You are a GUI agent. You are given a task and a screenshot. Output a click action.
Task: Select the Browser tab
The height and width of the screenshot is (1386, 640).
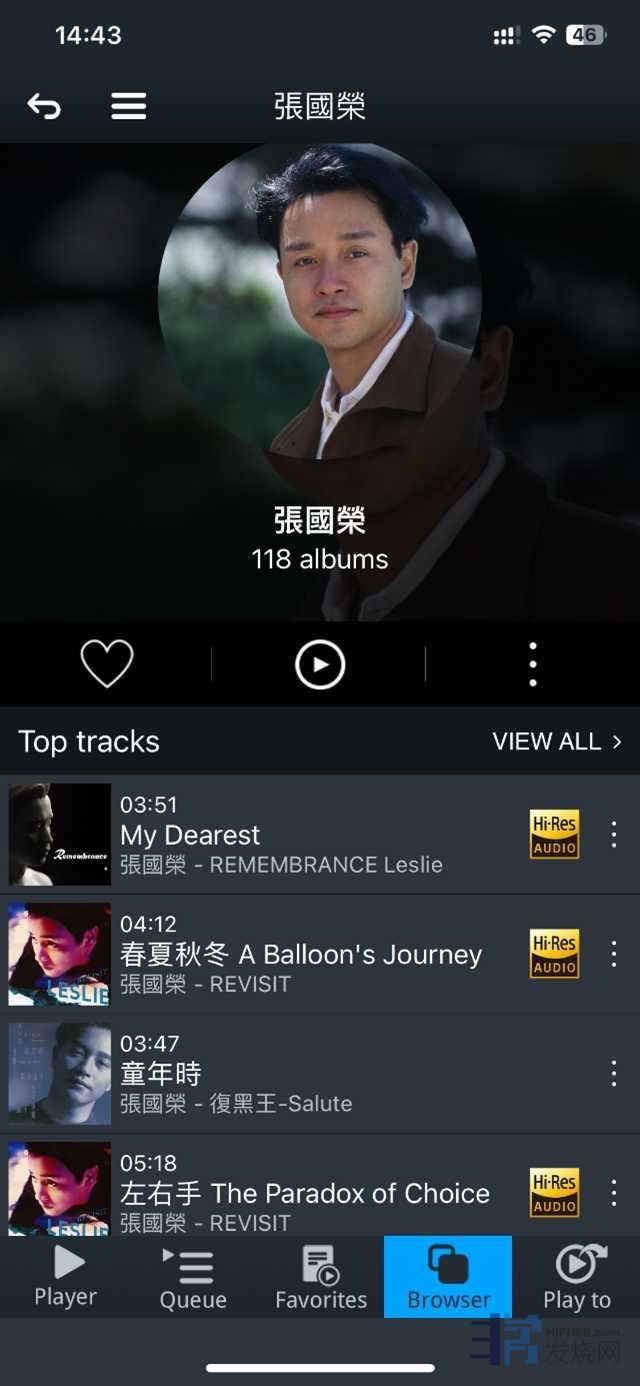tap(448, 1277)
